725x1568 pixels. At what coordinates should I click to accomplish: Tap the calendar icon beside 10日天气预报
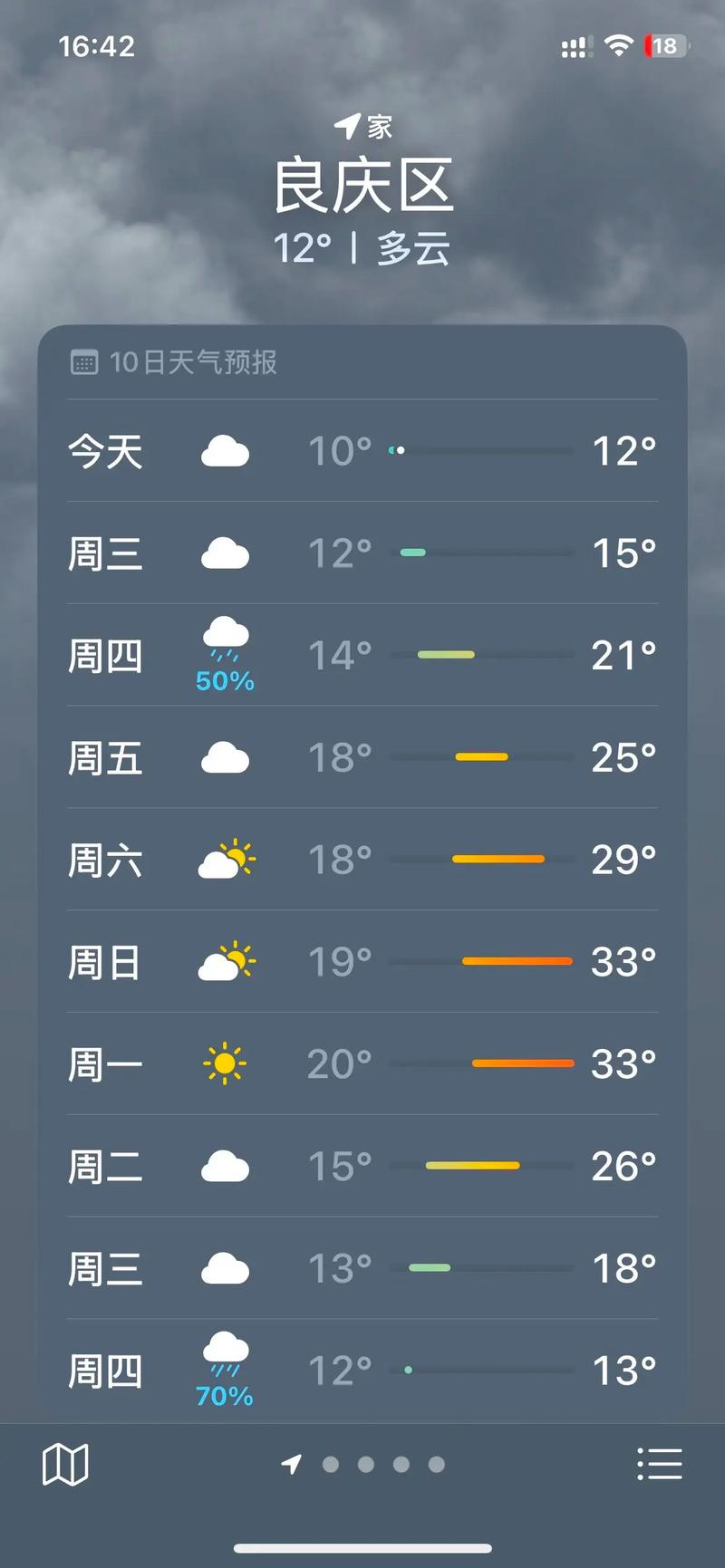[84, 362]
